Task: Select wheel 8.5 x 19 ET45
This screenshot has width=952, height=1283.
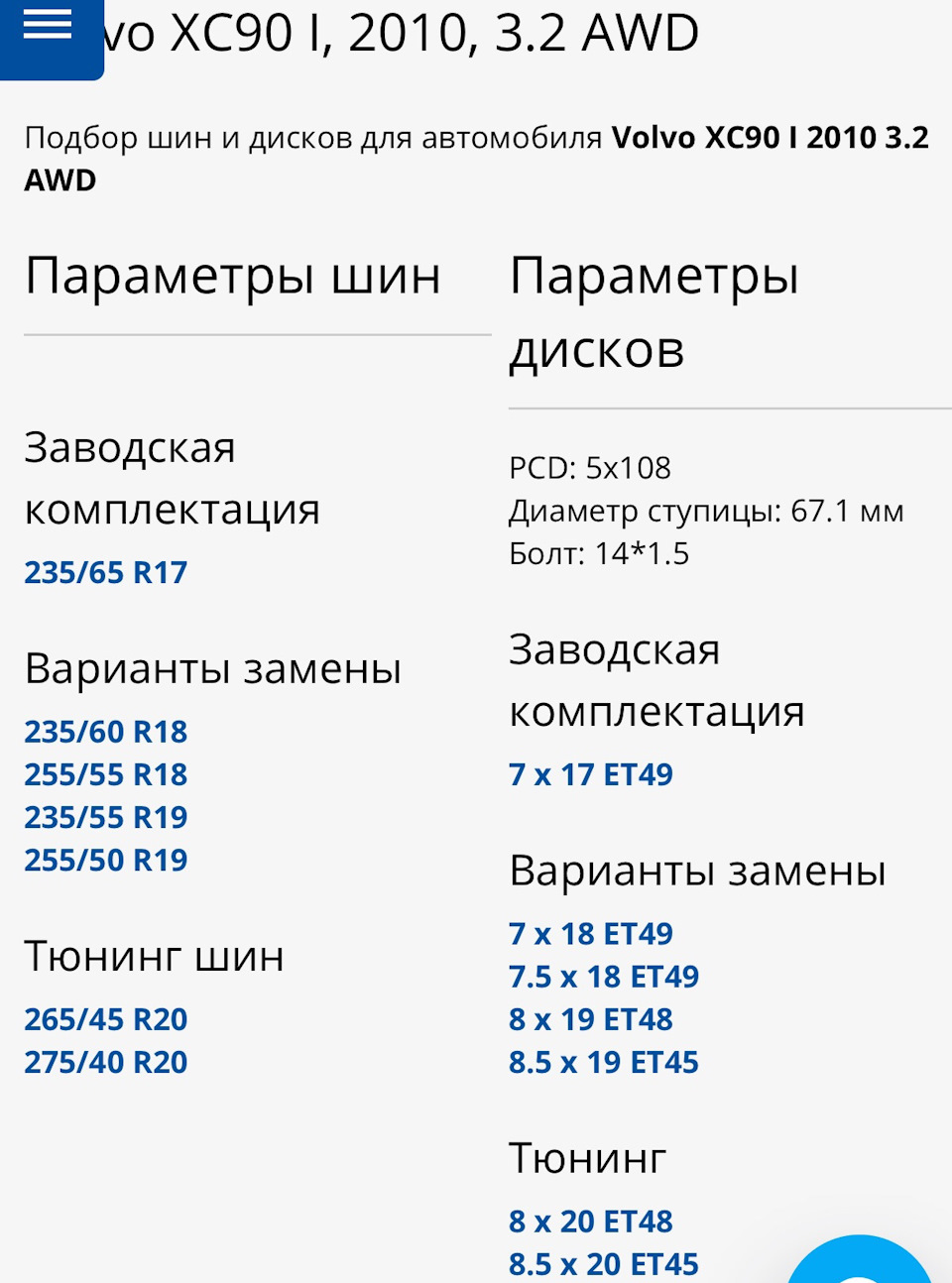Action: point(604,1062)
